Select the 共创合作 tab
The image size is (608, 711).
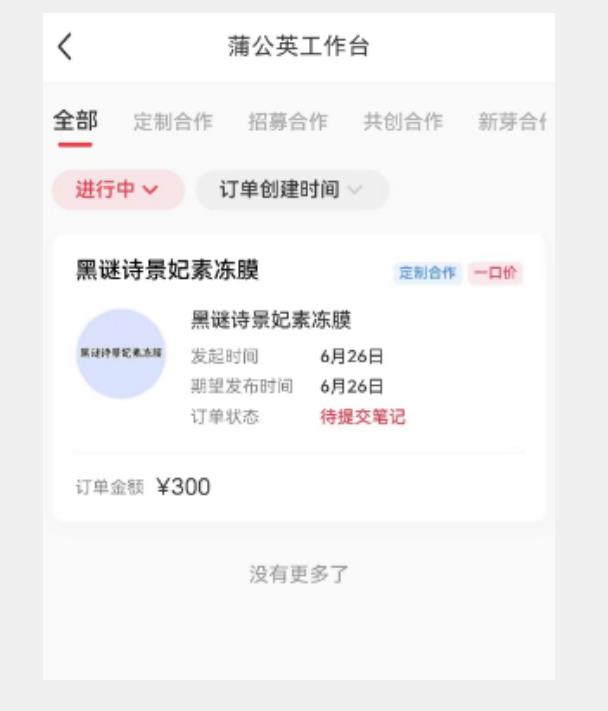(403, 122)
